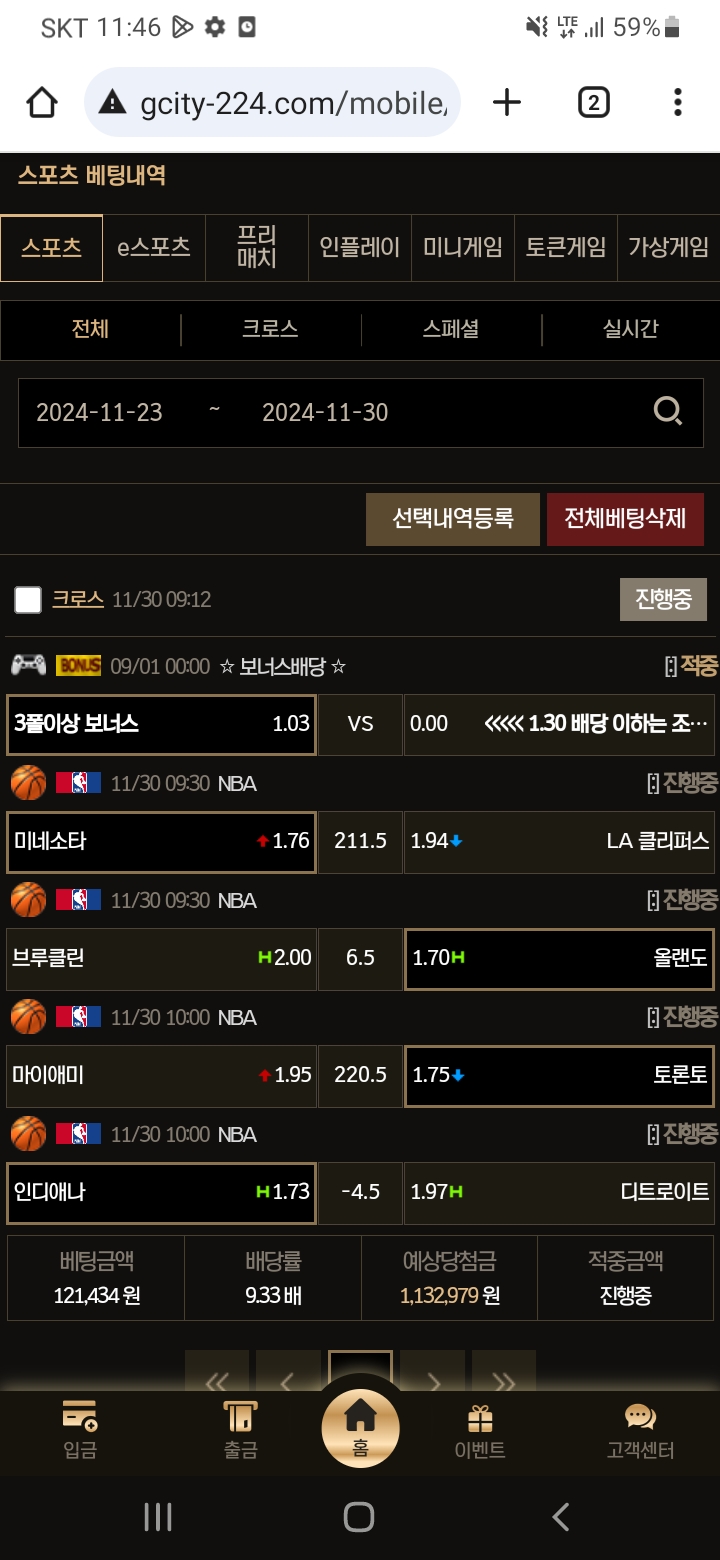Tap 선택내역등록 button
Viewport: 720px width, 1560px height.
(453, 519)
